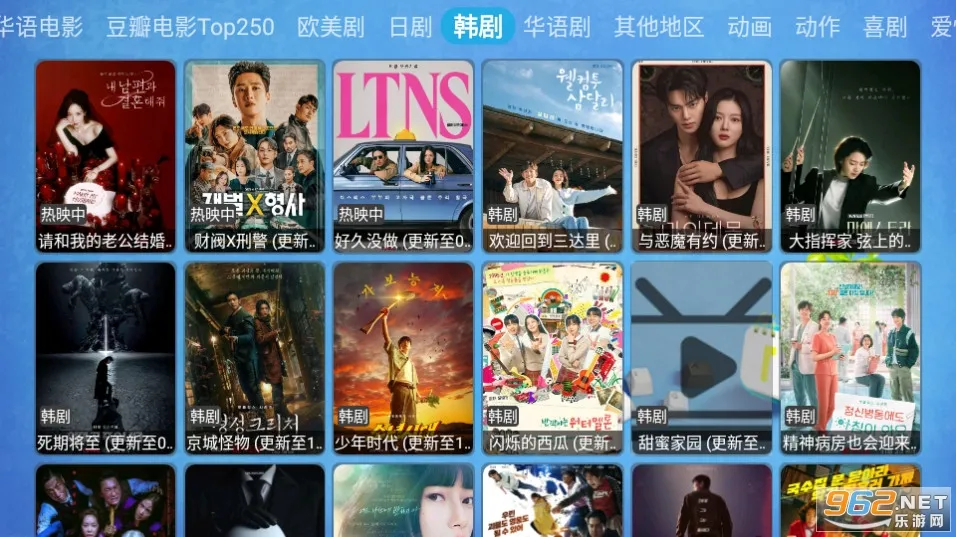Switch to the 动作 category
The width and height of the screenshot is (956, 537).
click(817, 27)
